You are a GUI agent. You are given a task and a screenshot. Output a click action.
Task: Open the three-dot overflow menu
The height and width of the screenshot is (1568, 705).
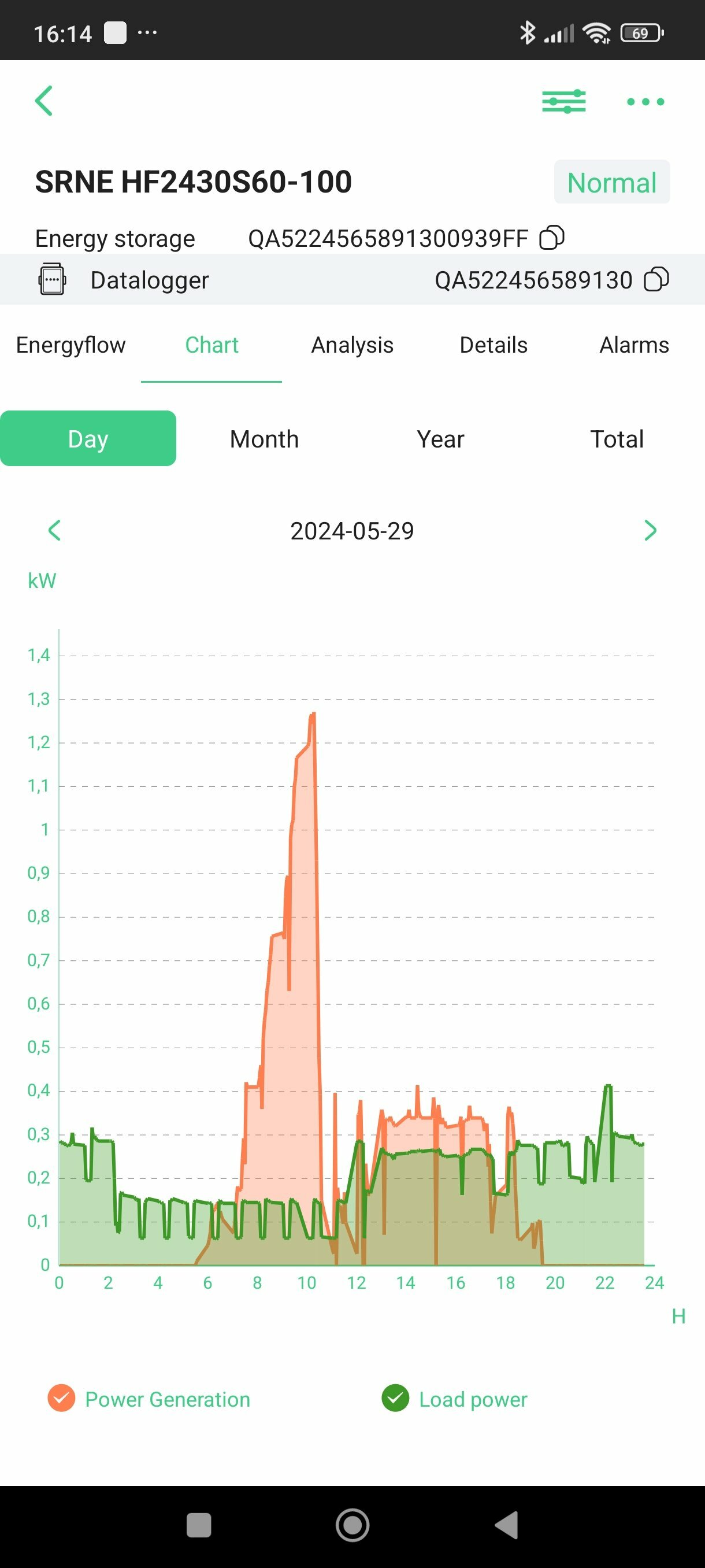coord(645,102)
